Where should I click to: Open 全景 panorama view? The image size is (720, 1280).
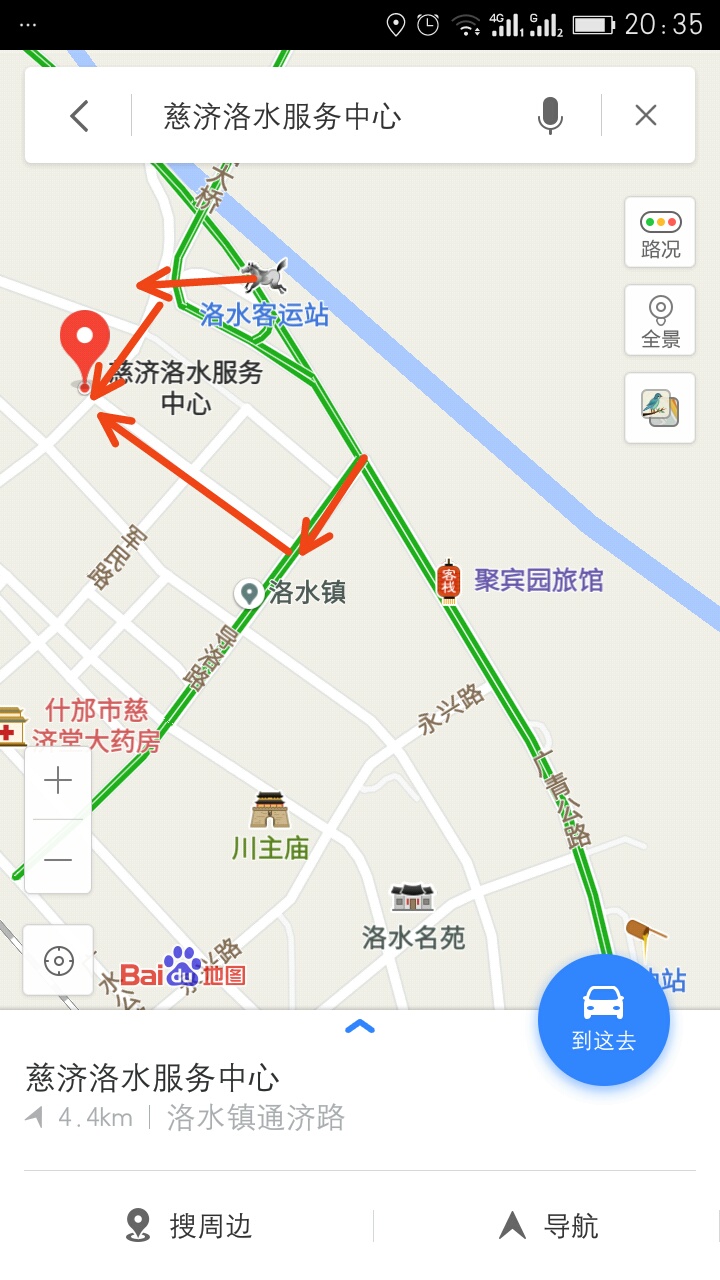tap(660, 321)
